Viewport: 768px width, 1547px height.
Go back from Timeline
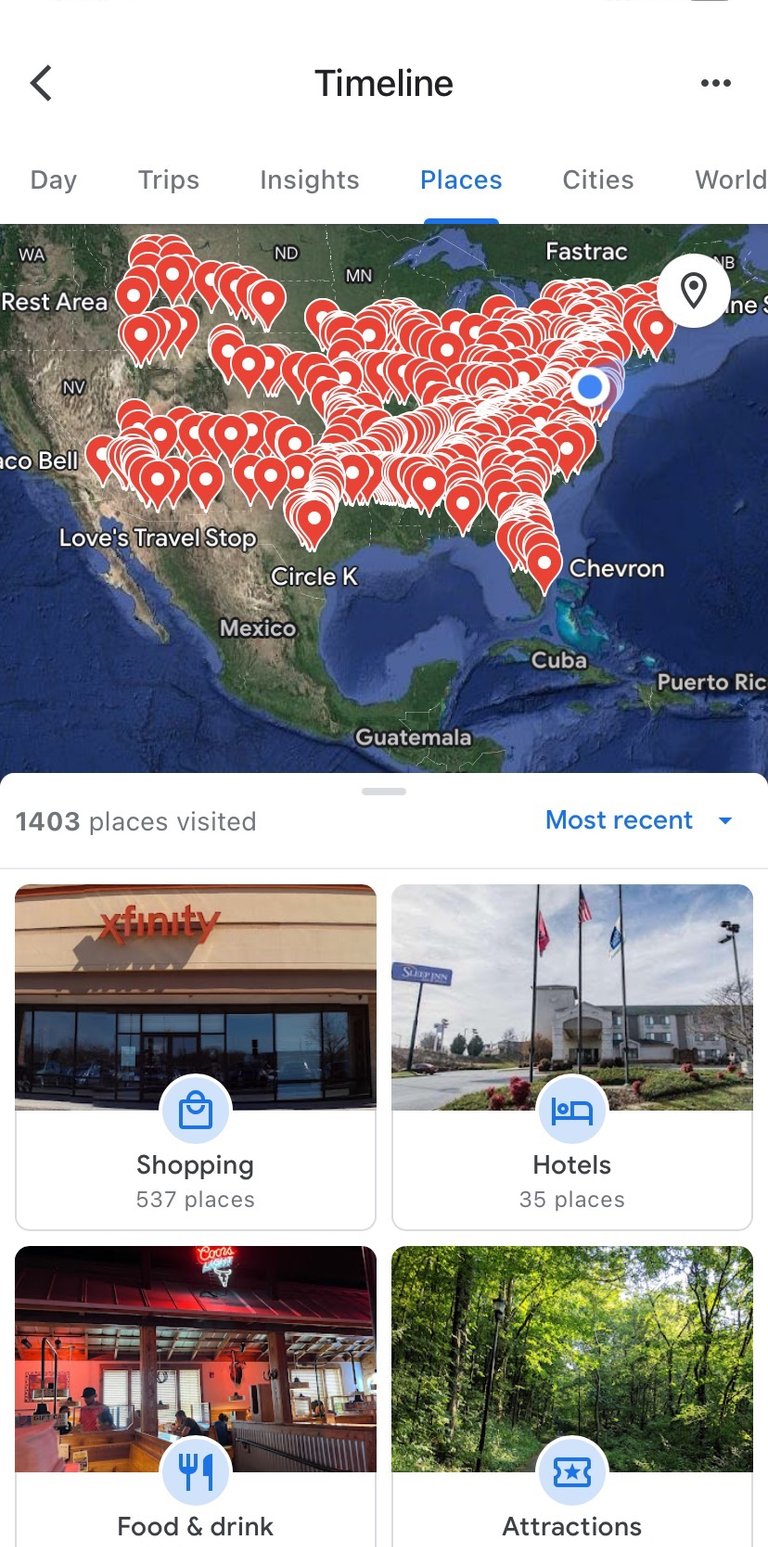coord(41,83)
